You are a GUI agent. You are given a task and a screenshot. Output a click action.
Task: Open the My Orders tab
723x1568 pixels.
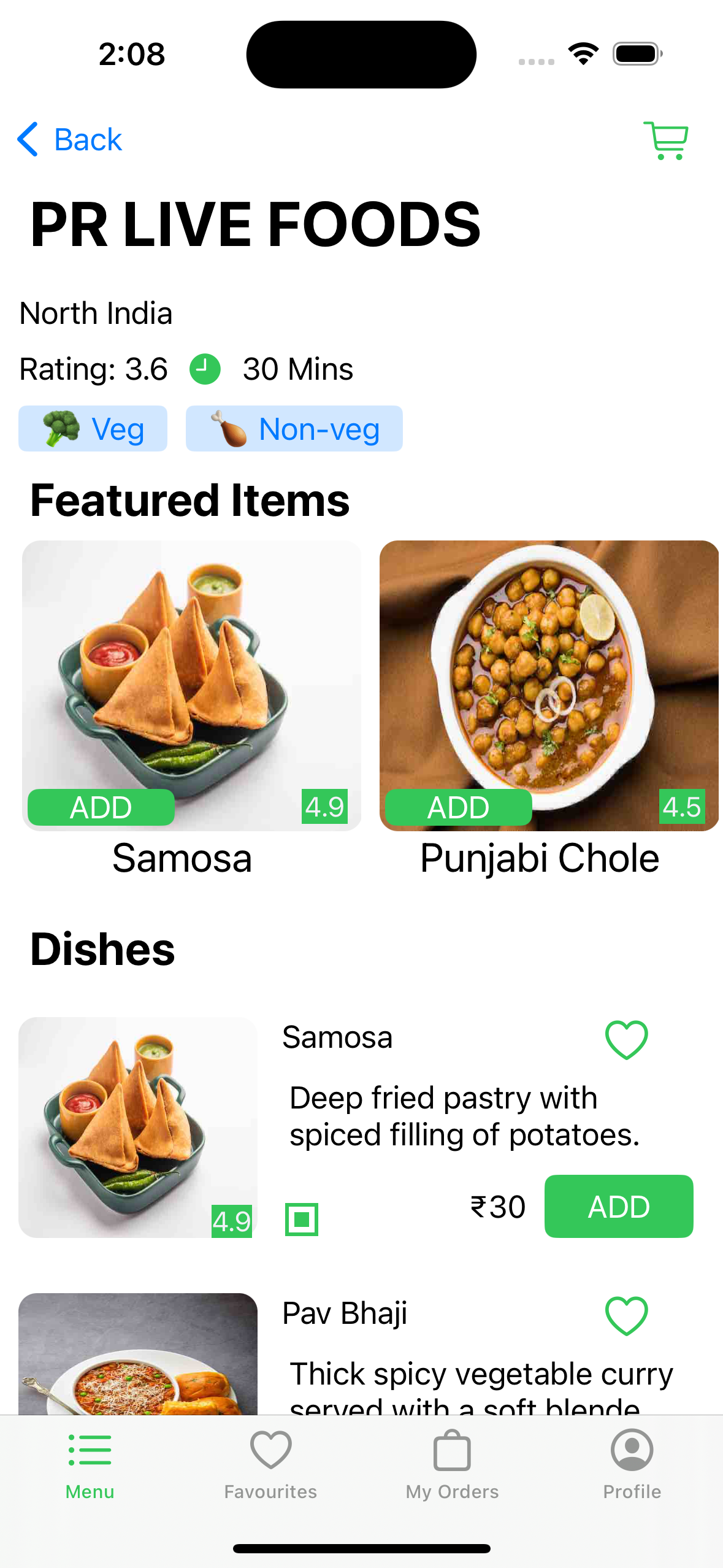(452, 1465)
